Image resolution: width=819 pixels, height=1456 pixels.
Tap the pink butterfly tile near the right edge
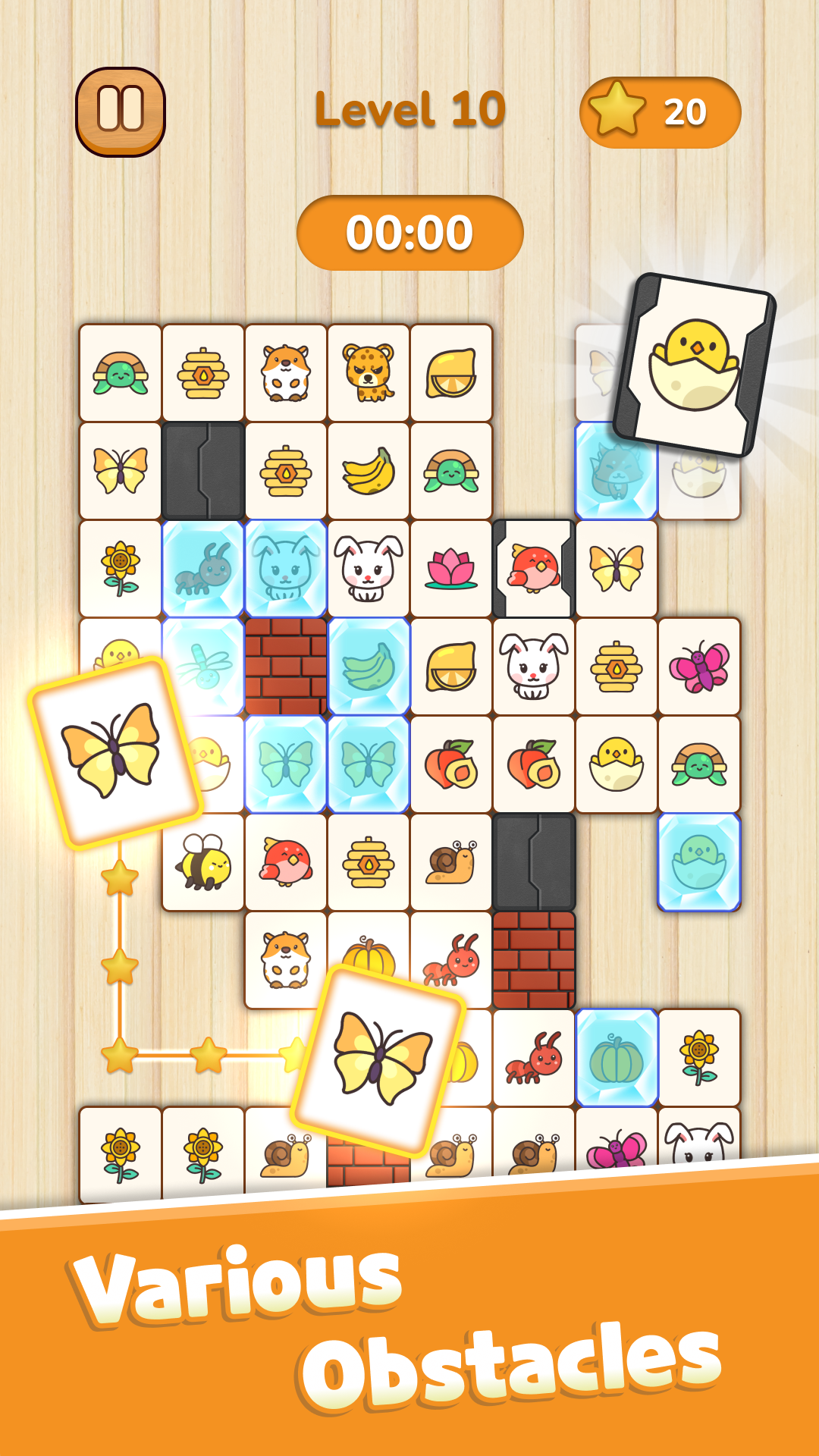click(698, 667)
